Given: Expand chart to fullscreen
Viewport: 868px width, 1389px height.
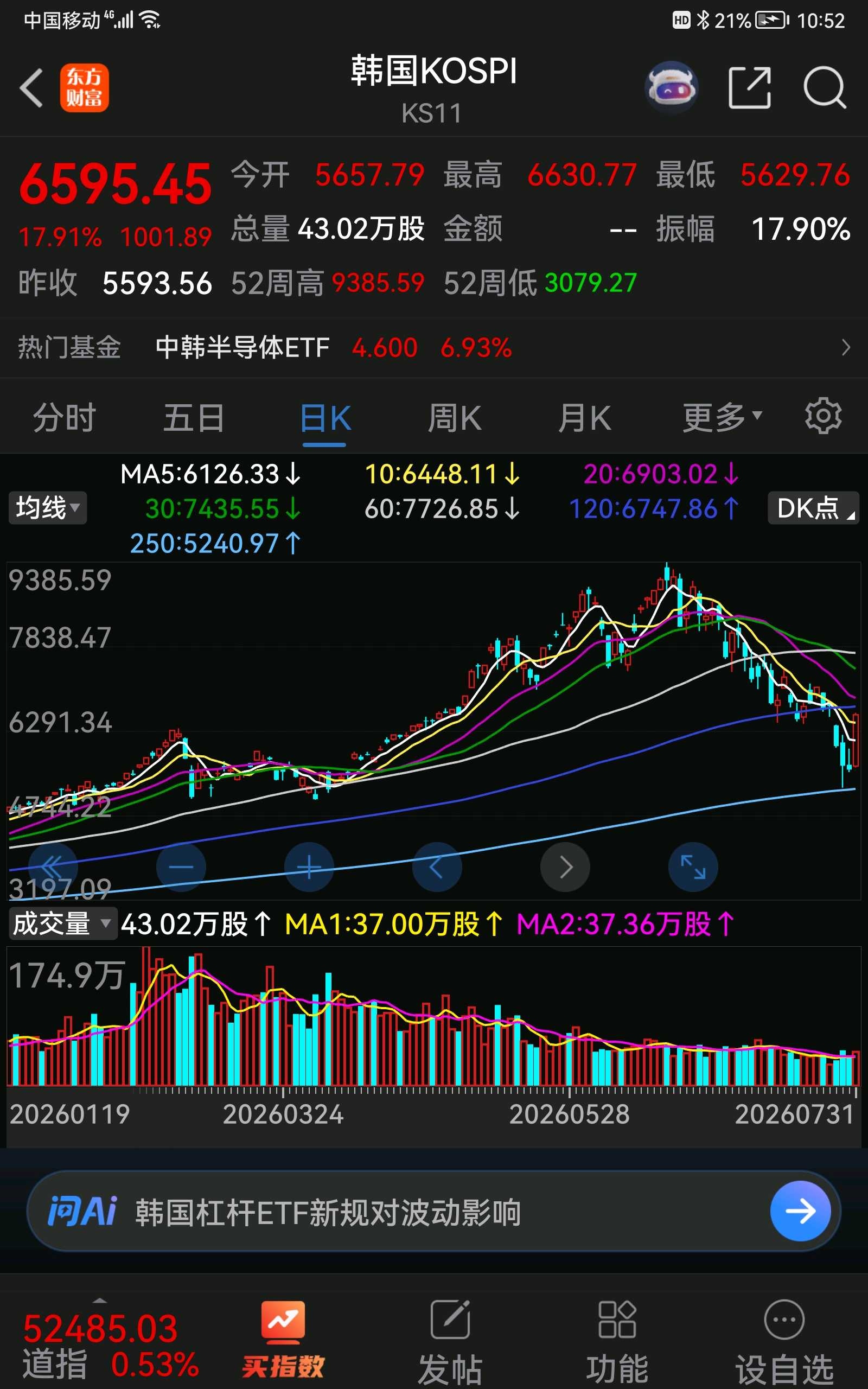Looking at the screenshot, I should coord(693,866).
